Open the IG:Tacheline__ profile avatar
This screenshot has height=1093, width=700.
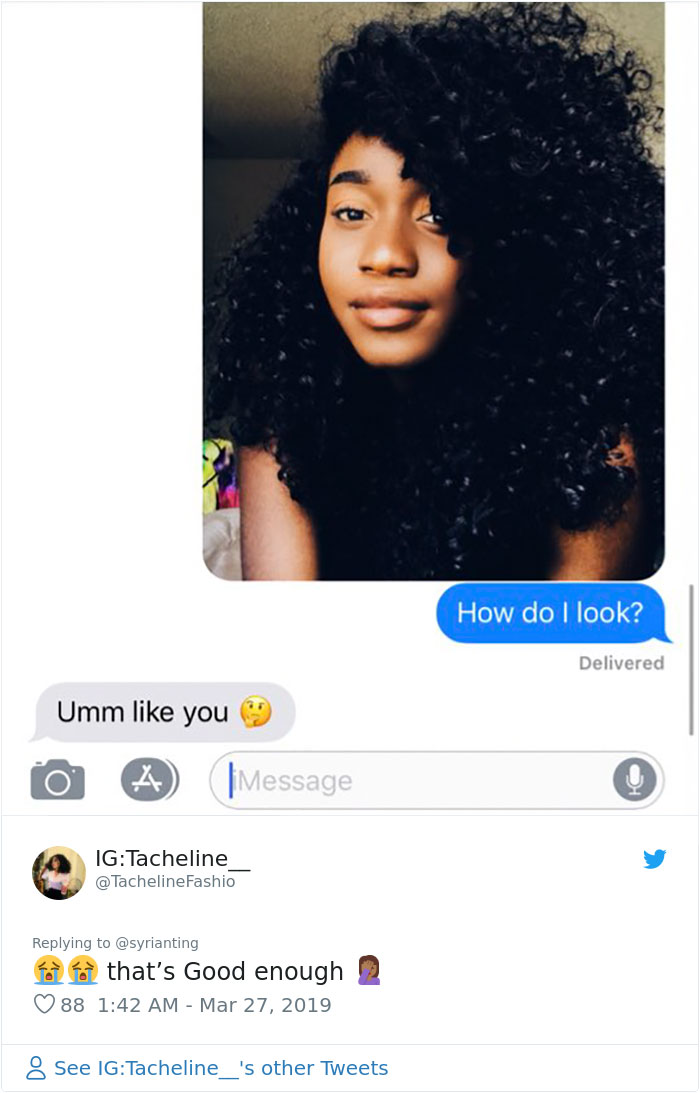click(59, 872)
